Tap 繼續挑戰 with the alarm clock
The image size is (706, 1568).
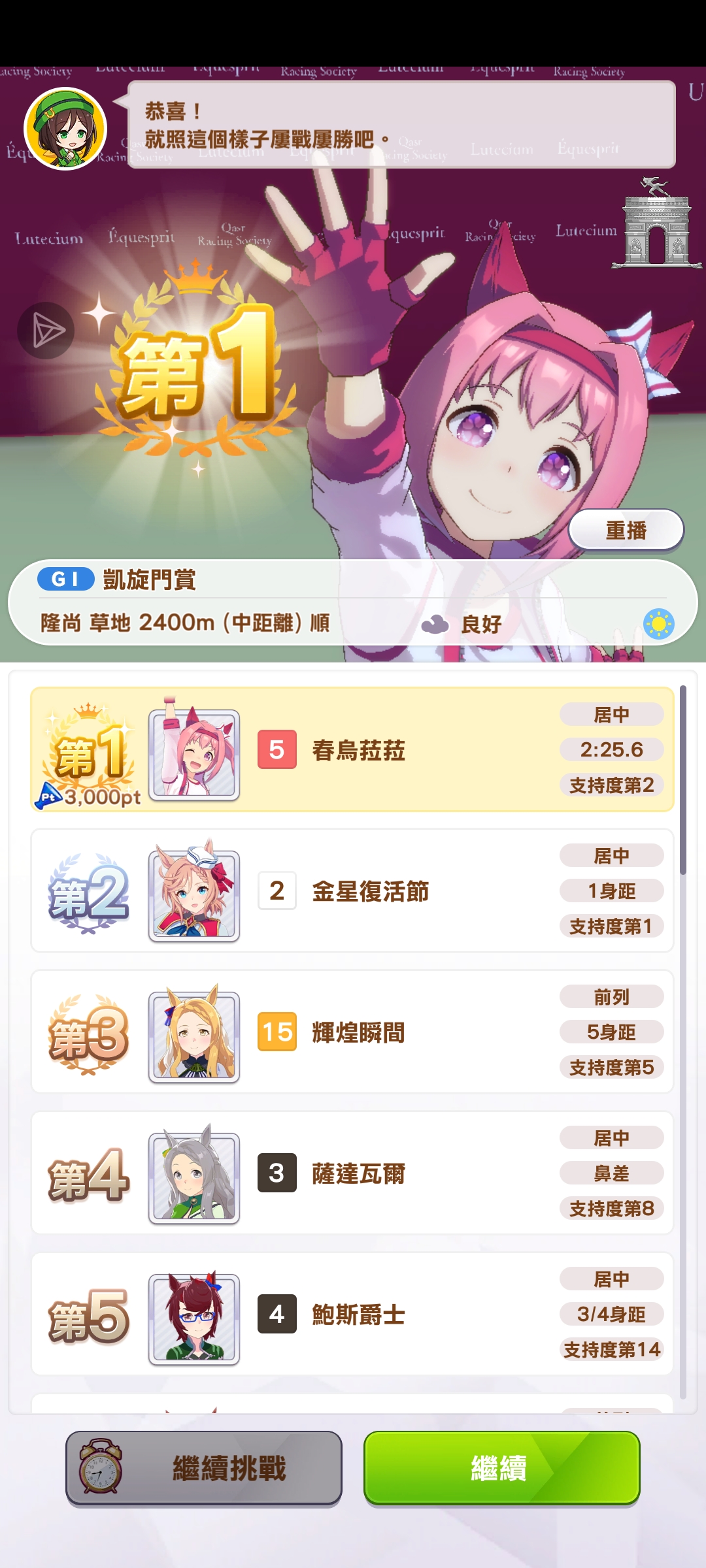(204, 1468)
